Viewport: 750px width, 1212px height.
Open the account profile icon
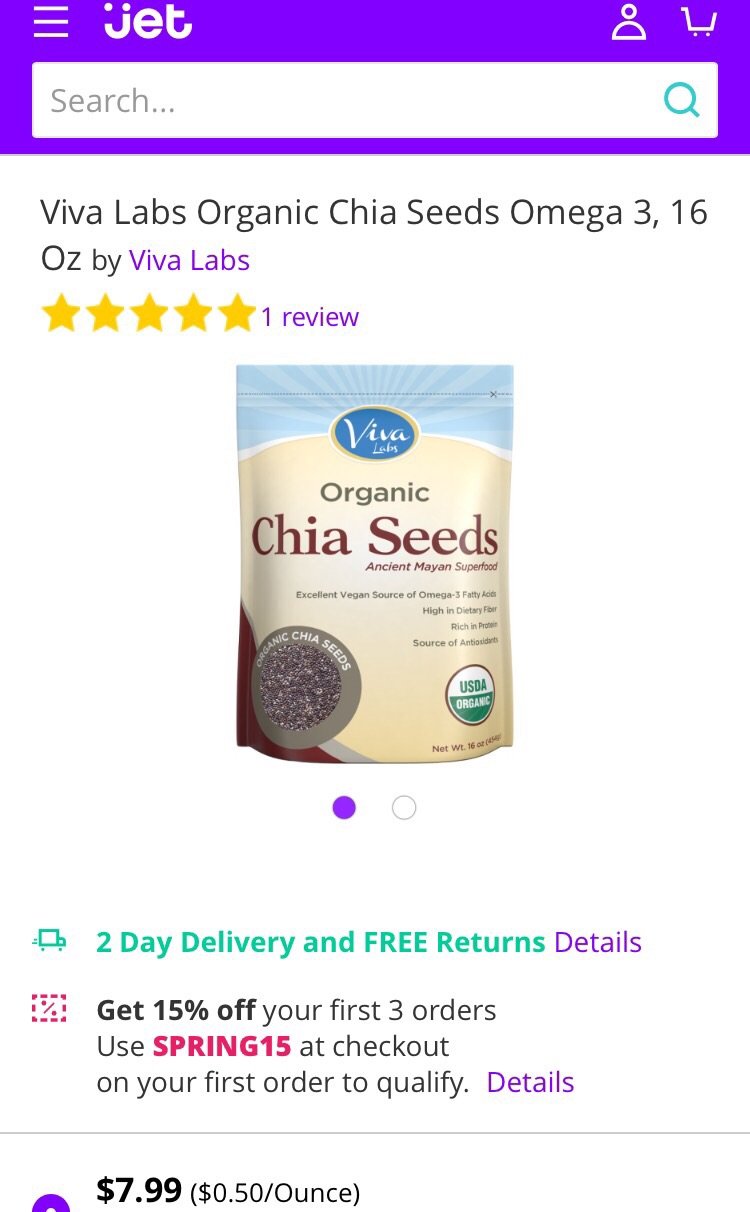(x=628, y=22)
